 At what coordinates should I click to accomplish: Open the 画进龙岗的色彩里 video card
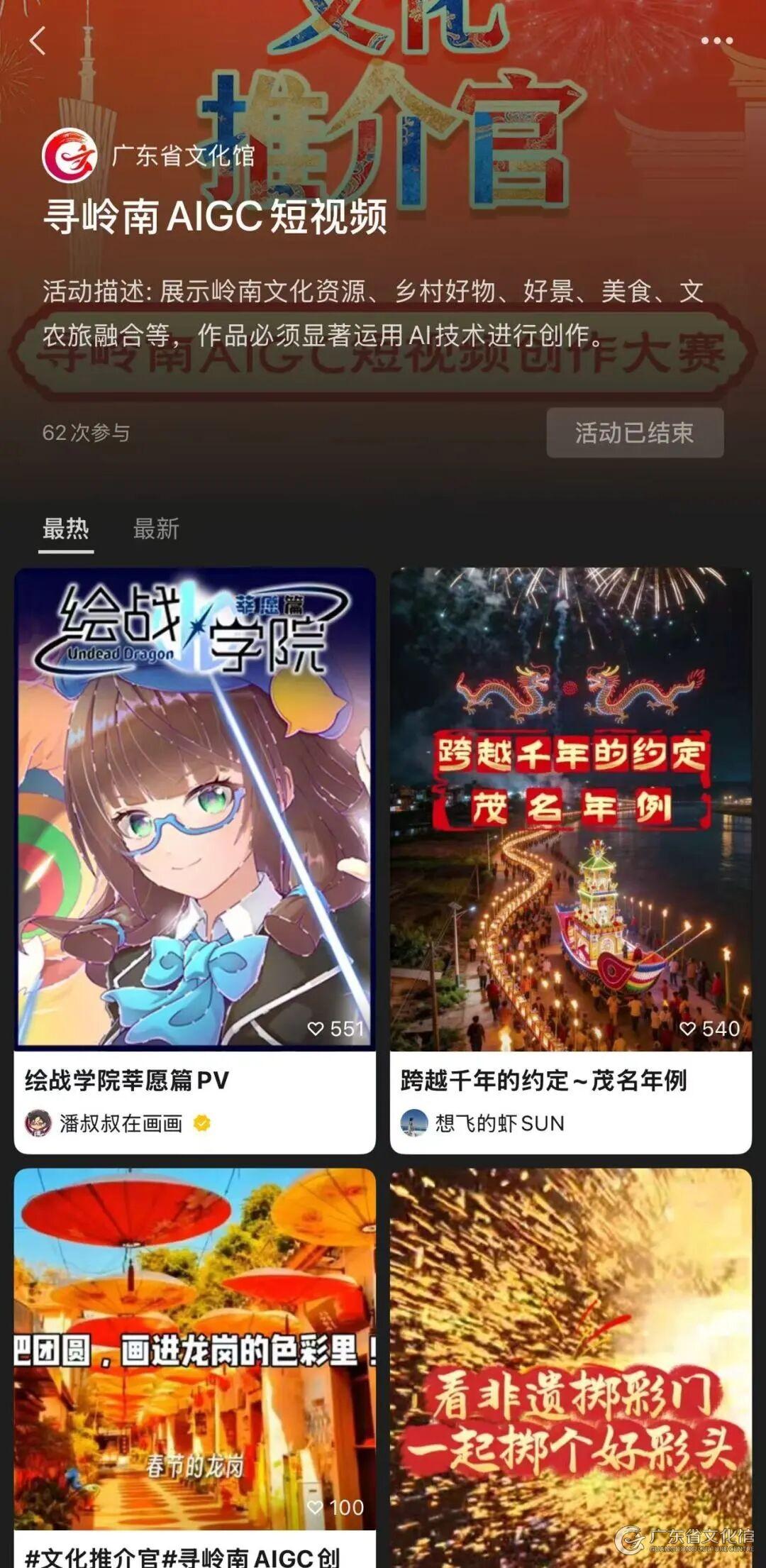click(195, 1348)
